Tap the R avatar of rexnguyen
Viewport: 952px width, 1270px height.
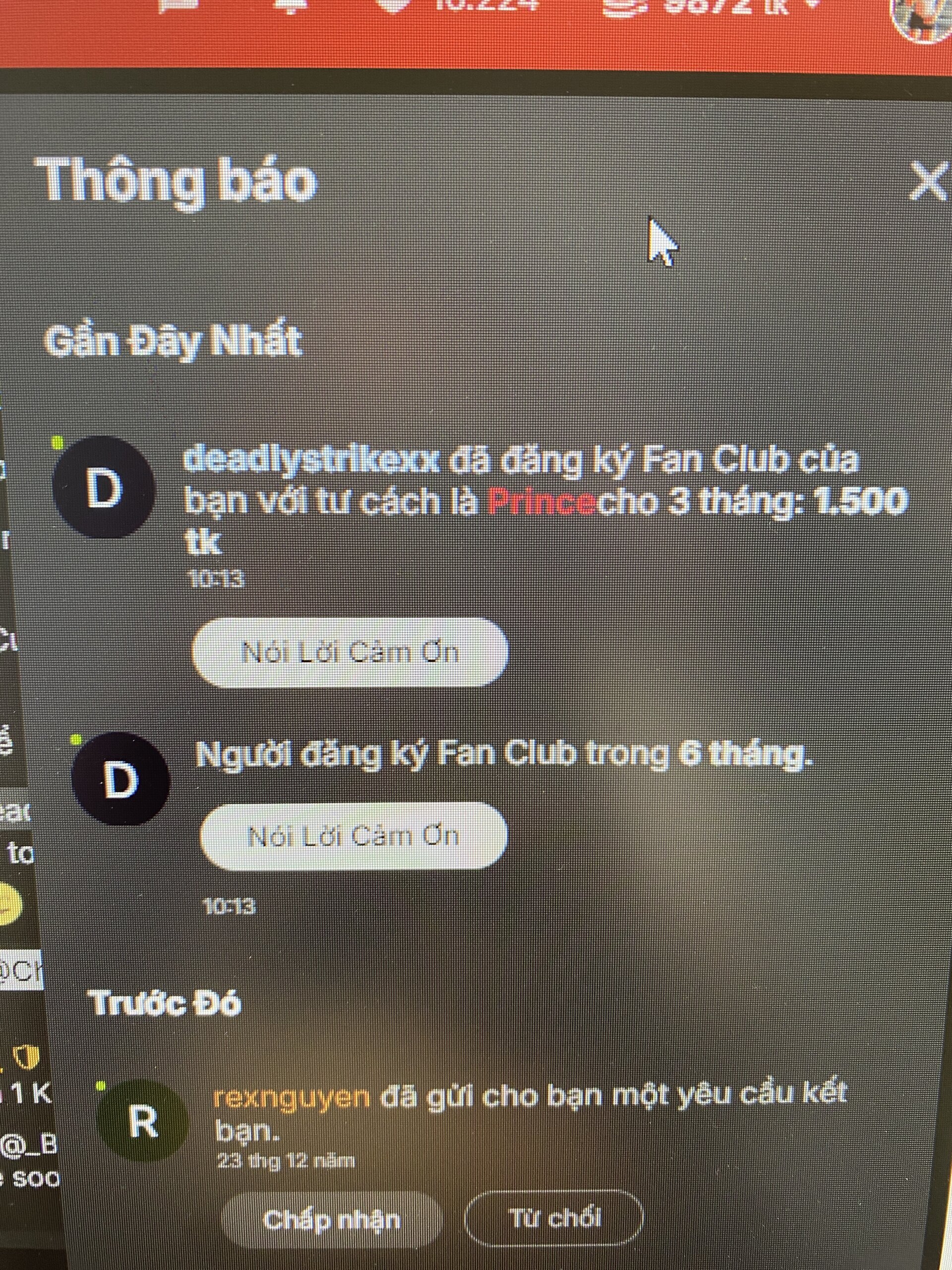pos(142,1122)
